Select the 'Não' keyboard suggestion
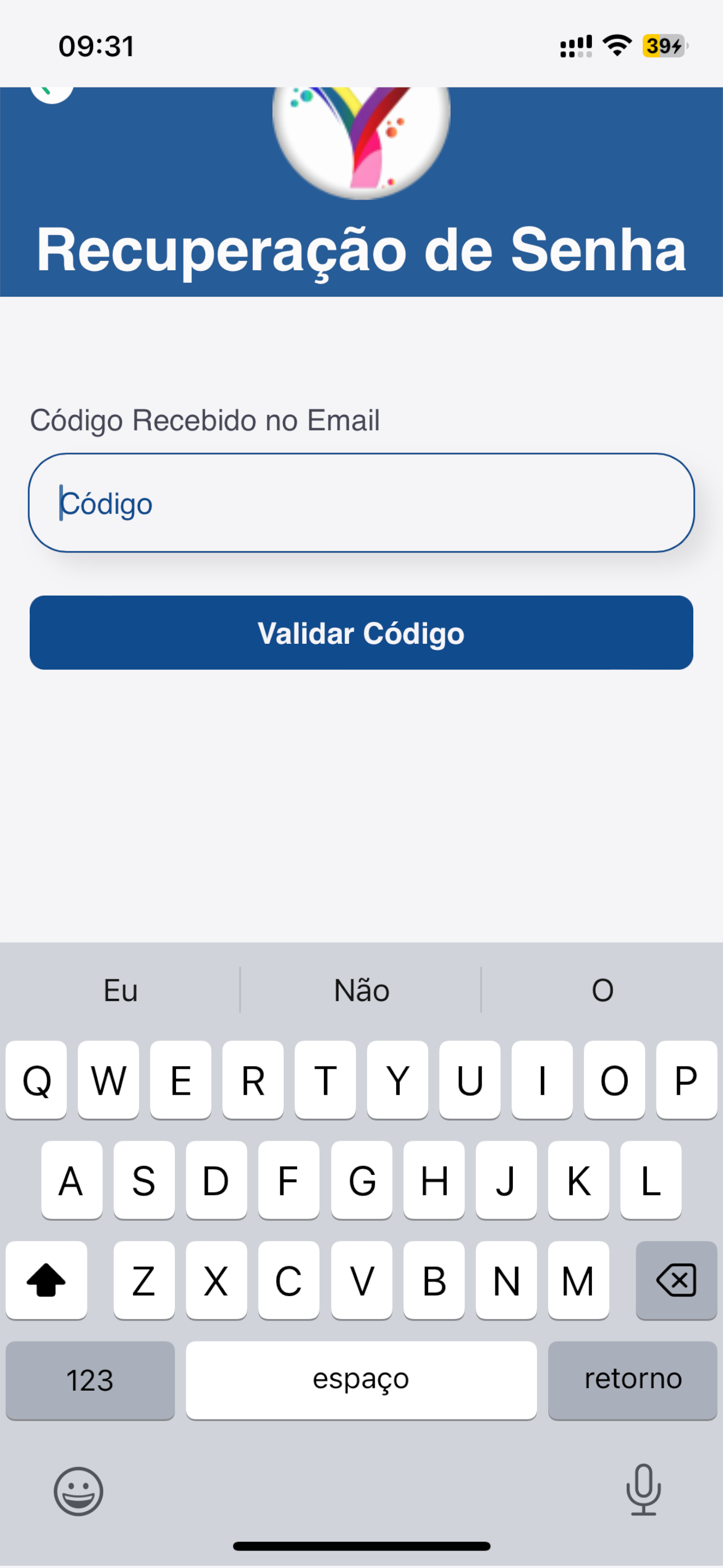Screen dimensions: 723x1568 click(361, 990)
